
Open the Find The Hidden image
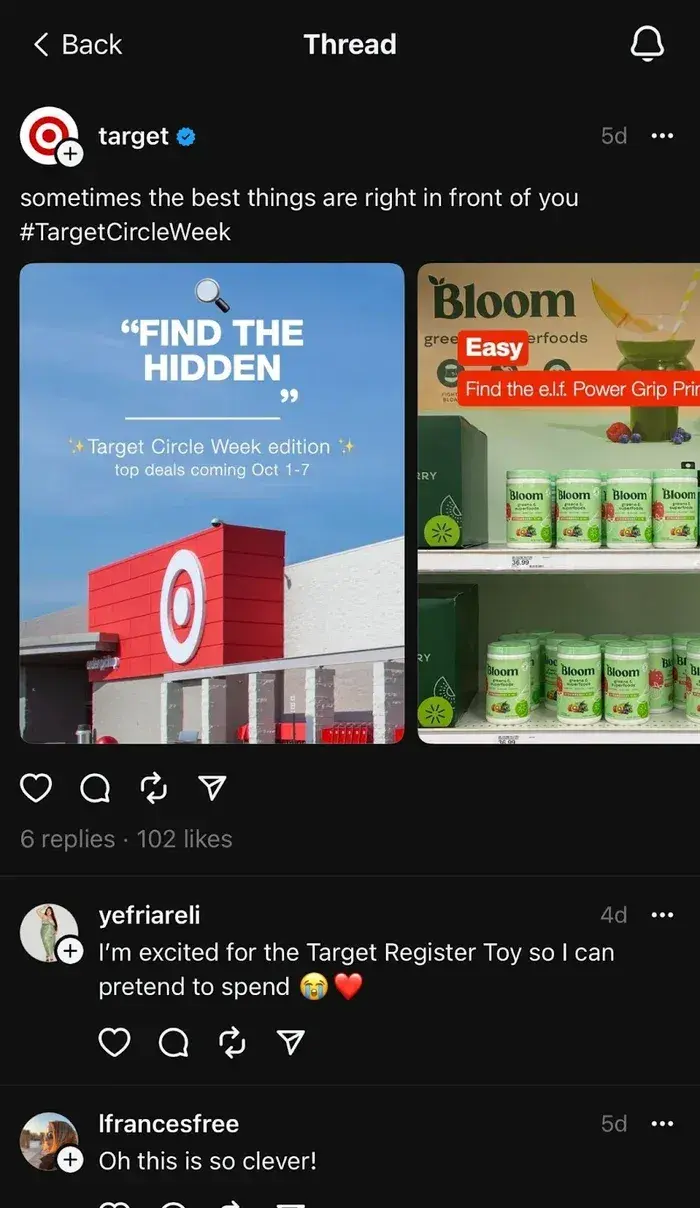[x=212, y=503]
